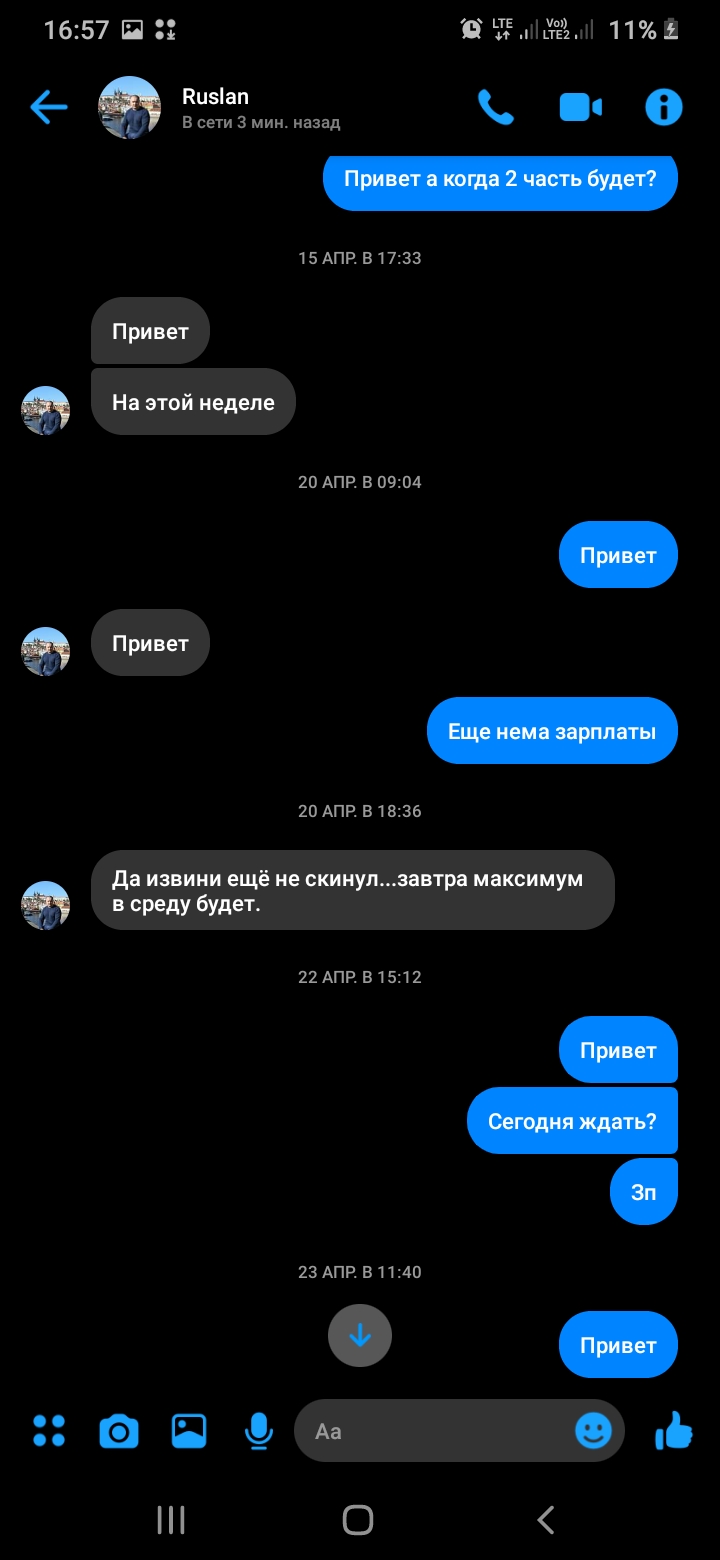
Task: Record a voice message with microphone
Action: click(x=259, y=1431)
